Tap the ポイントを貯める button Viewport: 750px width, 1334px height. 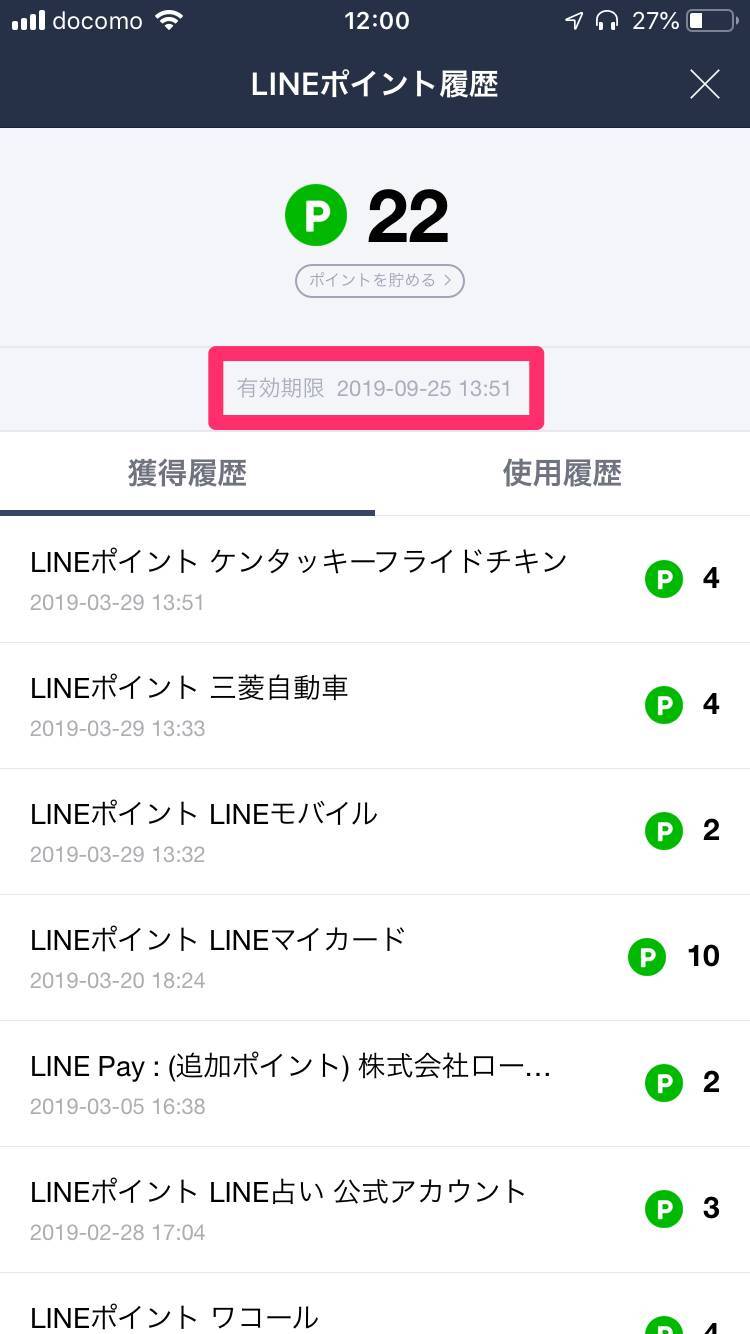[380, 280]
